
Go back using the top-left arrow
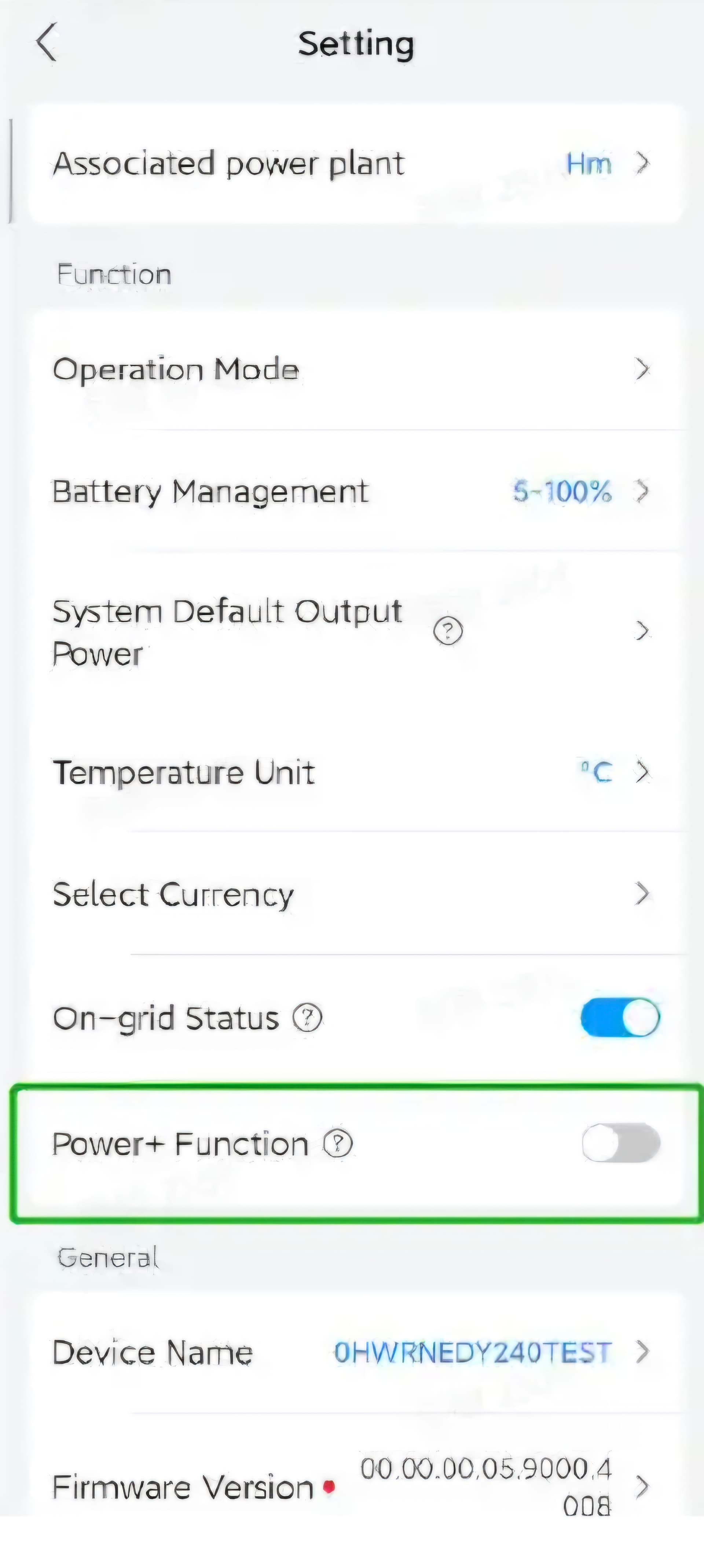pos(47,43)
